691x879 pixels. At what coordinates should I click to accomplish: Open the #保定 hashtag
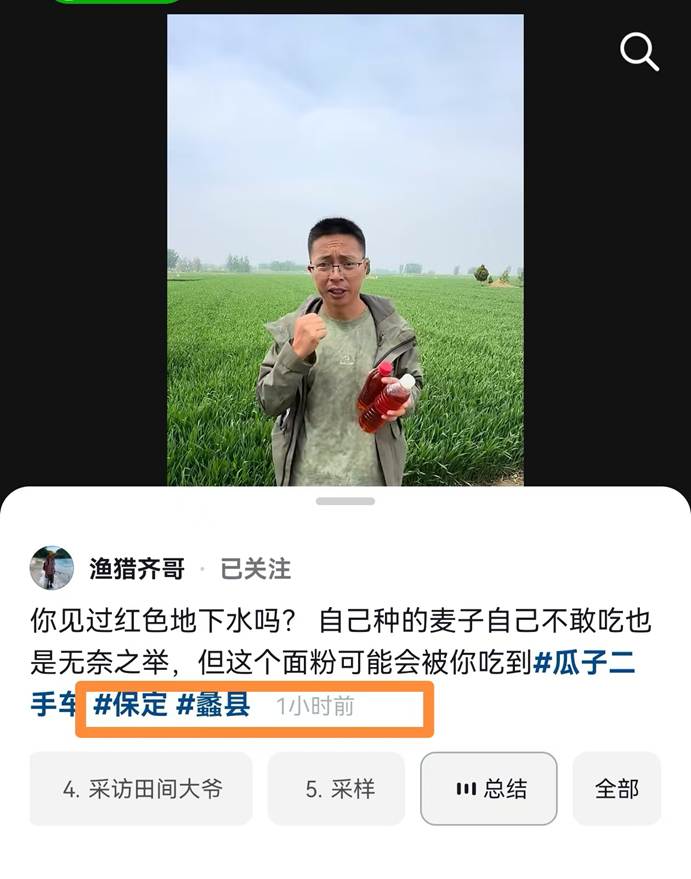point(130,704)
